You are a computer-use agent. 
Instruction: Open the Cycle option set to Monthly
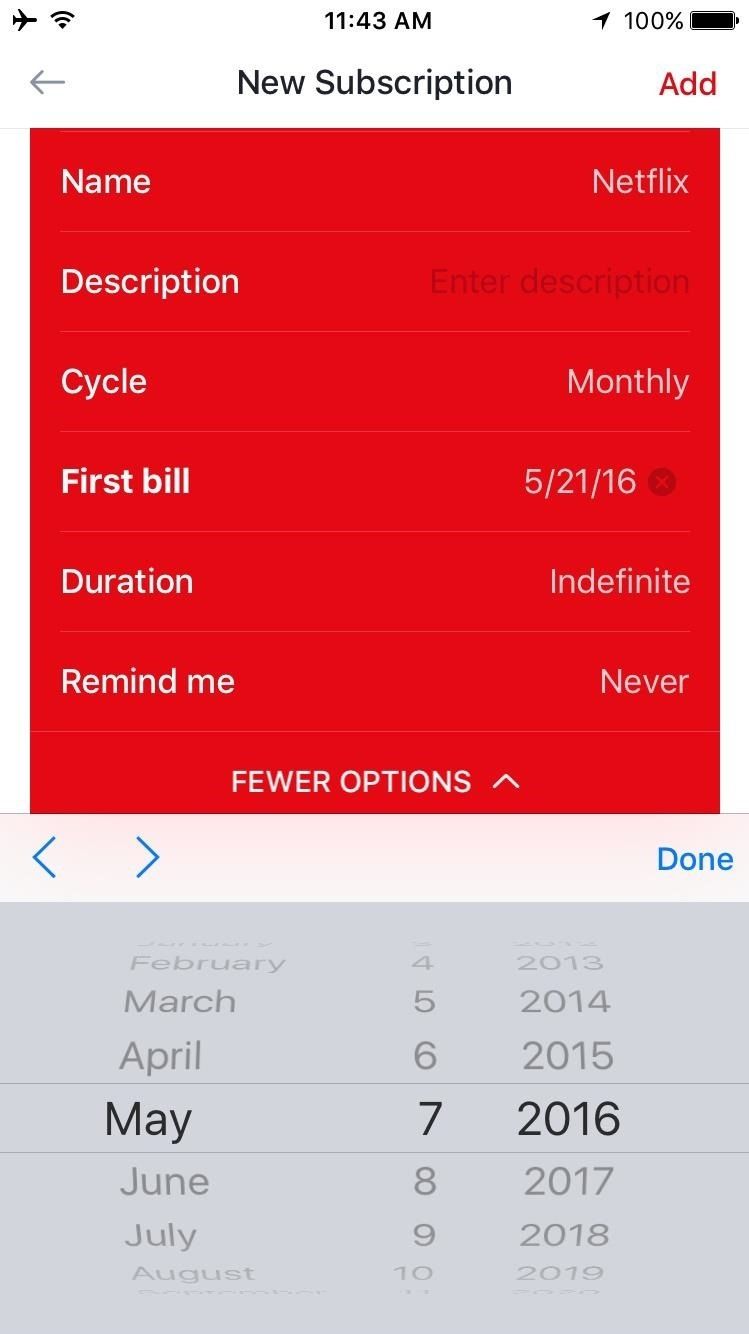pos(627,382)
